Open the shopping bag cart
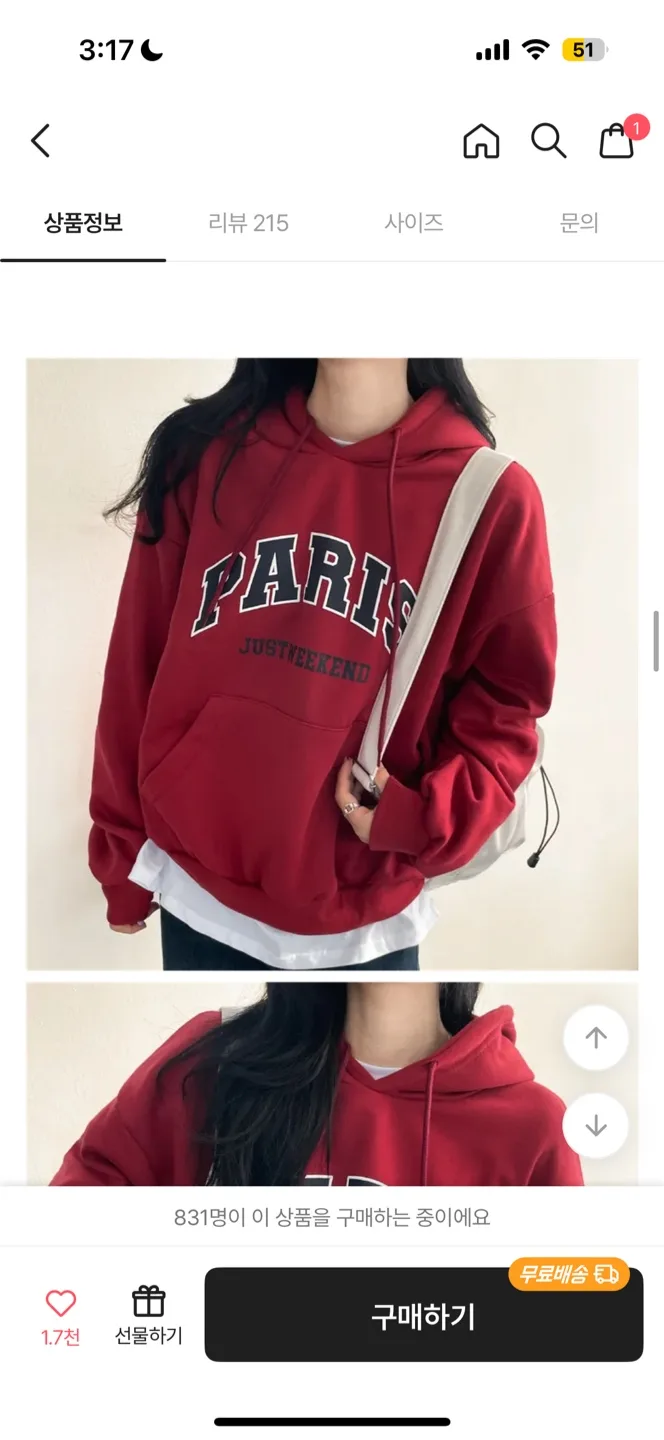Image resolution: width=664 pixels, height=1440 pixels. click(617, 141)
